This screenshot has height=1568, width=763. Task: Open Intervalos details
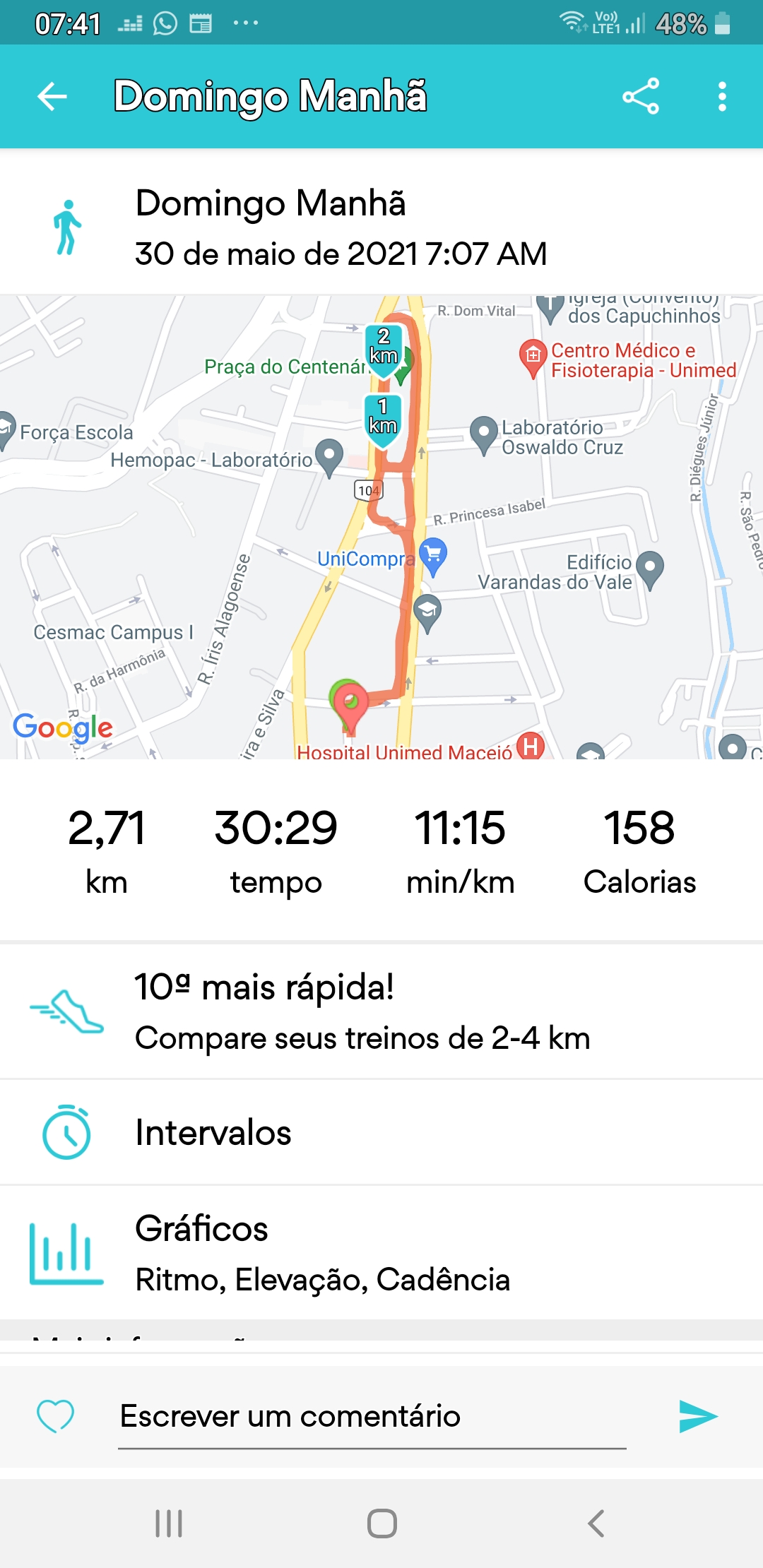[381, 1132]
